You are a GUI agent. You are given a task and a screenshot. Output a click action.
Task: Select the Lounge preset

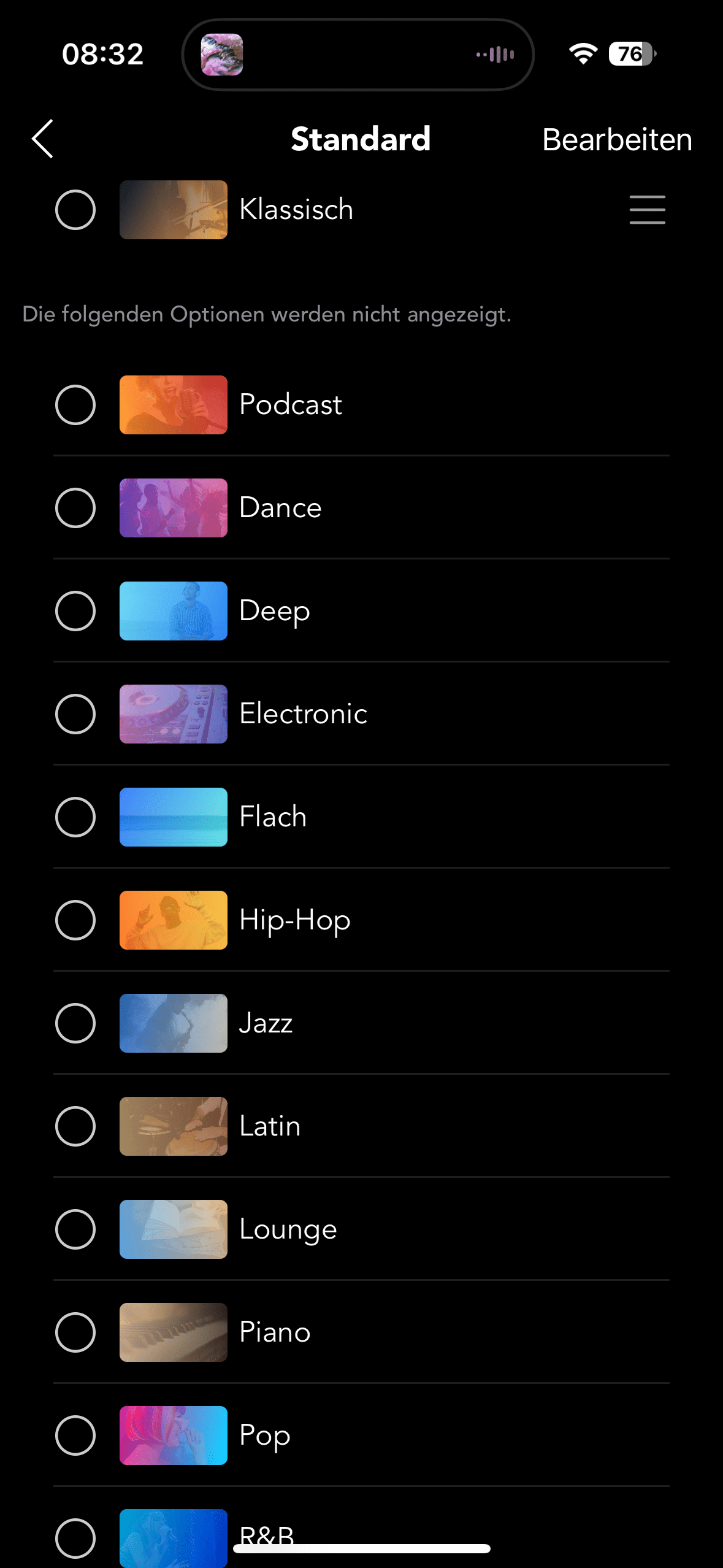tap(75, 1229)
